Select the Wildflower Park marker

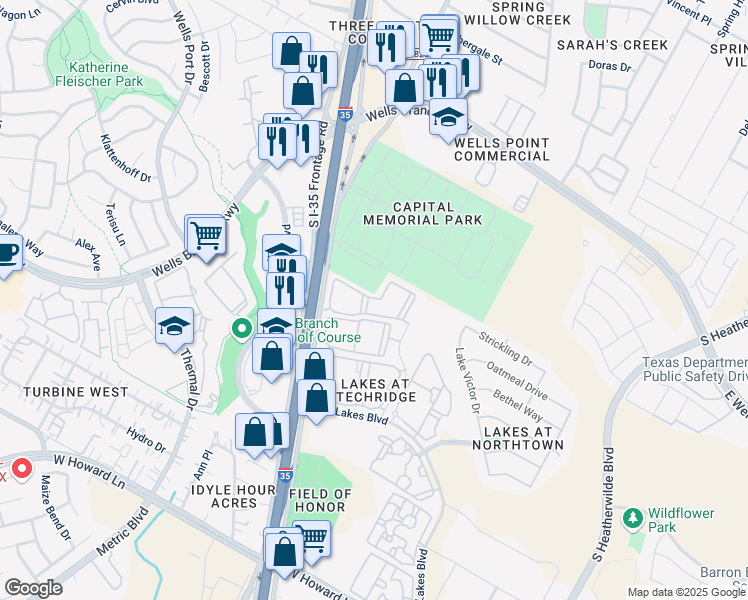pos(632,518)
